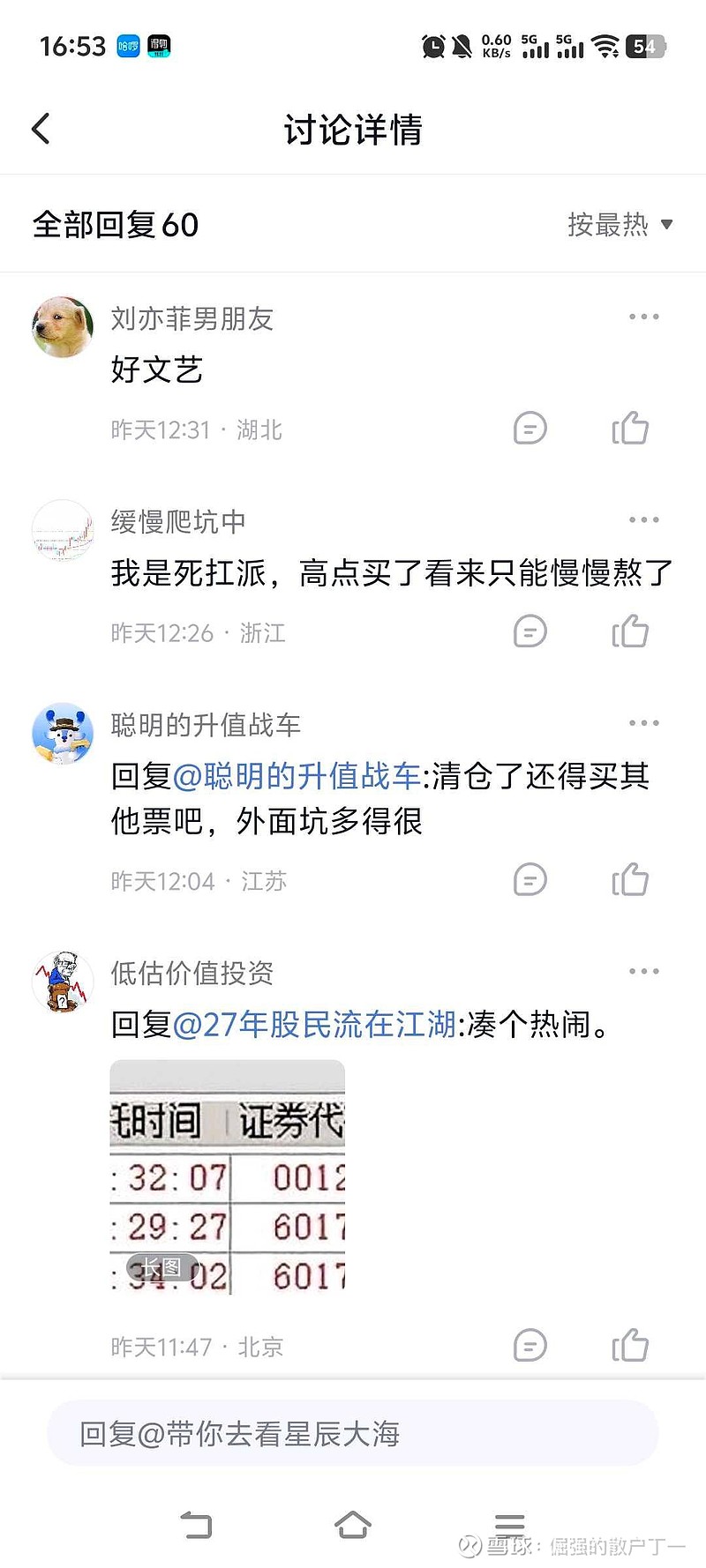This screenshot has width=706, height=1568.
Task: Tap the like icon on 低估价值投资's comment
Action: [x=630, y=1346]
